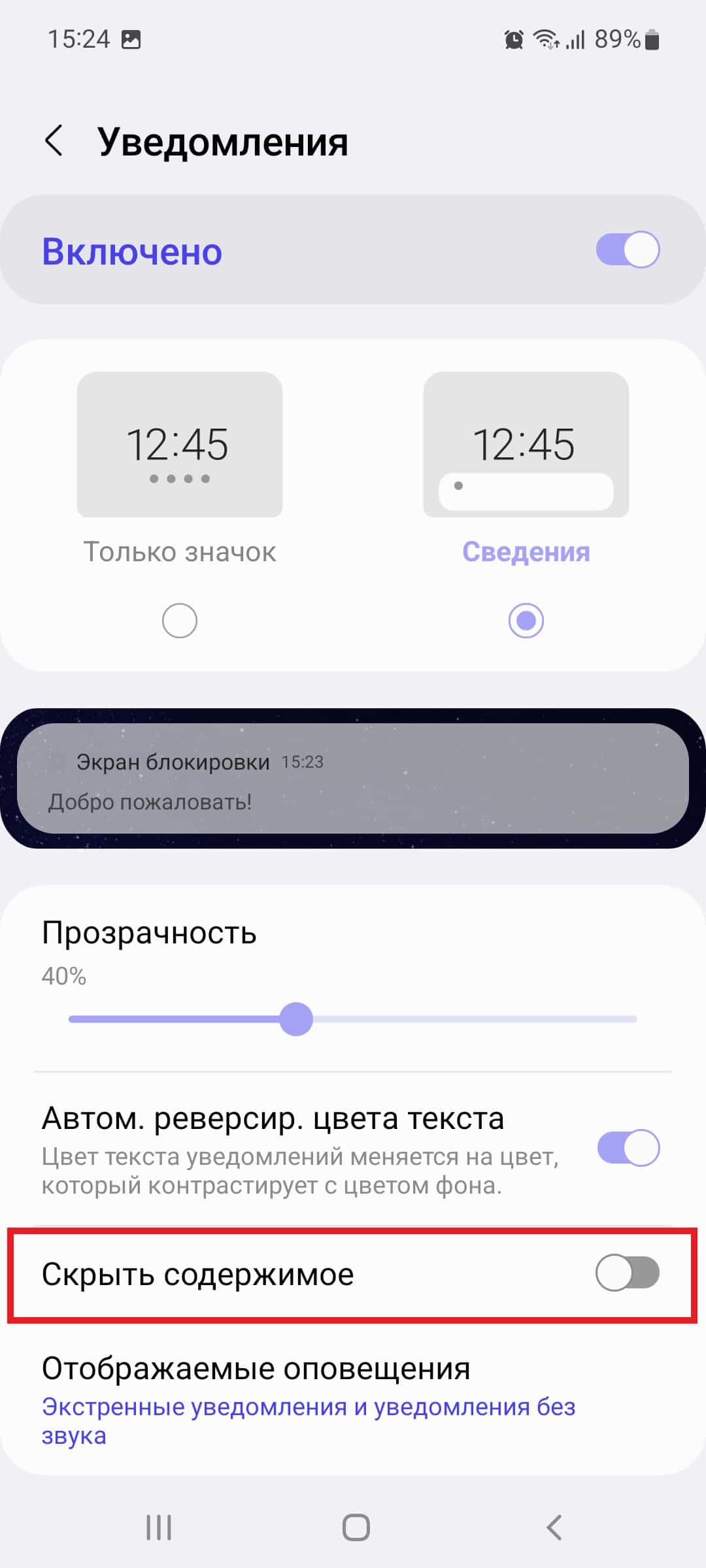Go back from the Уведомления screen
This screenshot has height=1568, width=706.
[54, 140]
